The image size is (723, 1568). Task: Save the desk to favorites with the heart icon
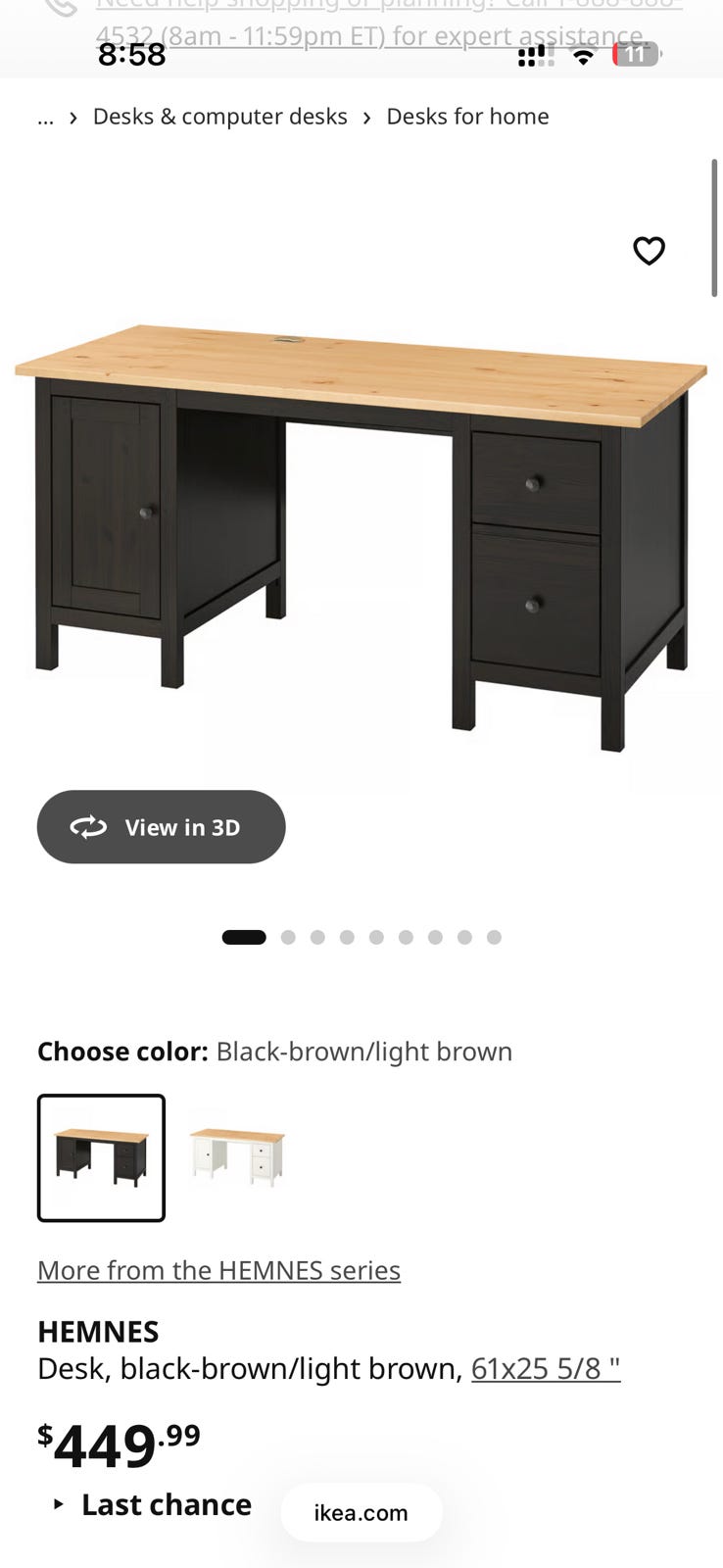tap(649, 251)
